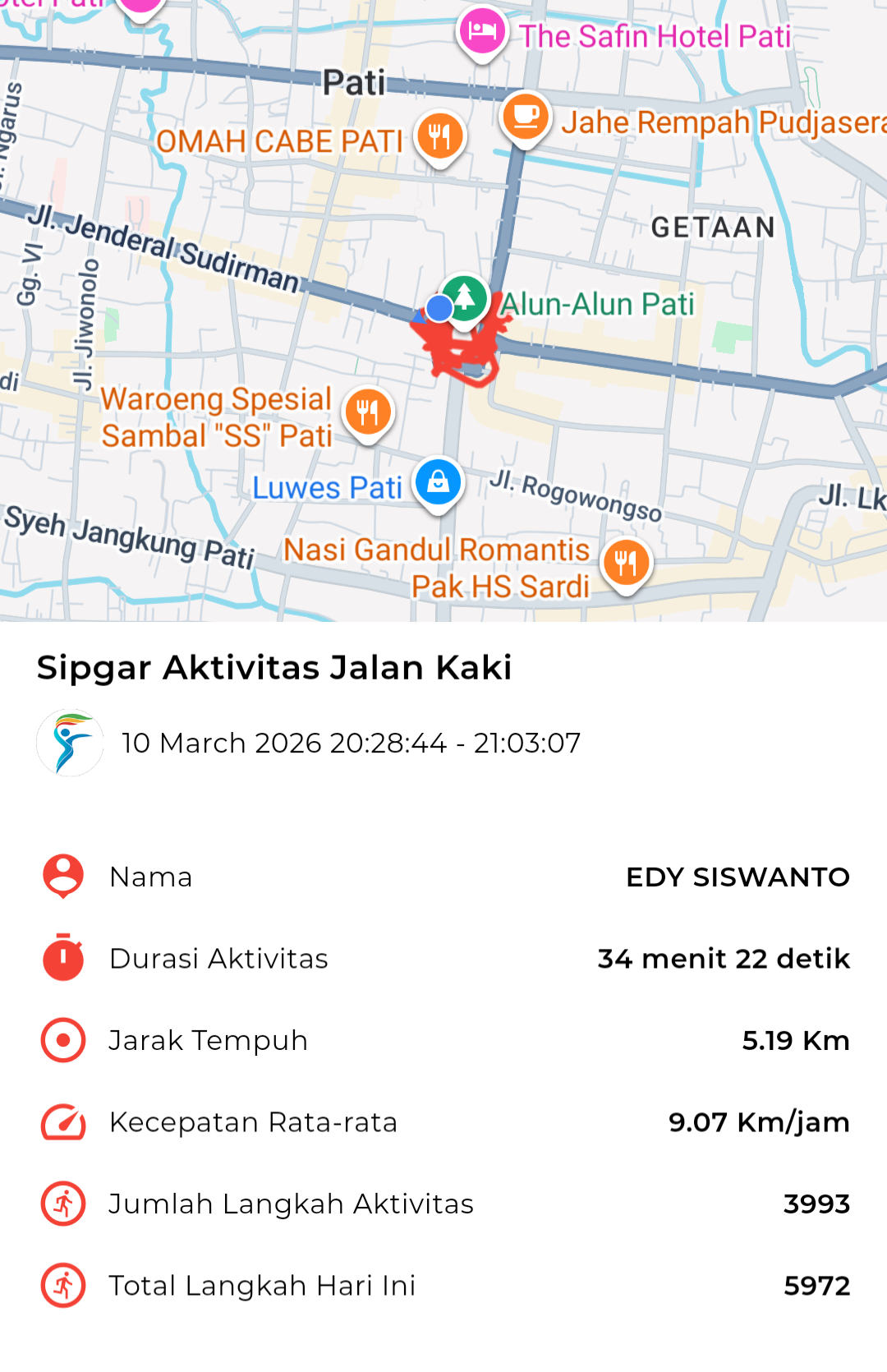Tap The Safin Hotel Pati marker
887x1372 pixels.
click(x=482, y=32)
